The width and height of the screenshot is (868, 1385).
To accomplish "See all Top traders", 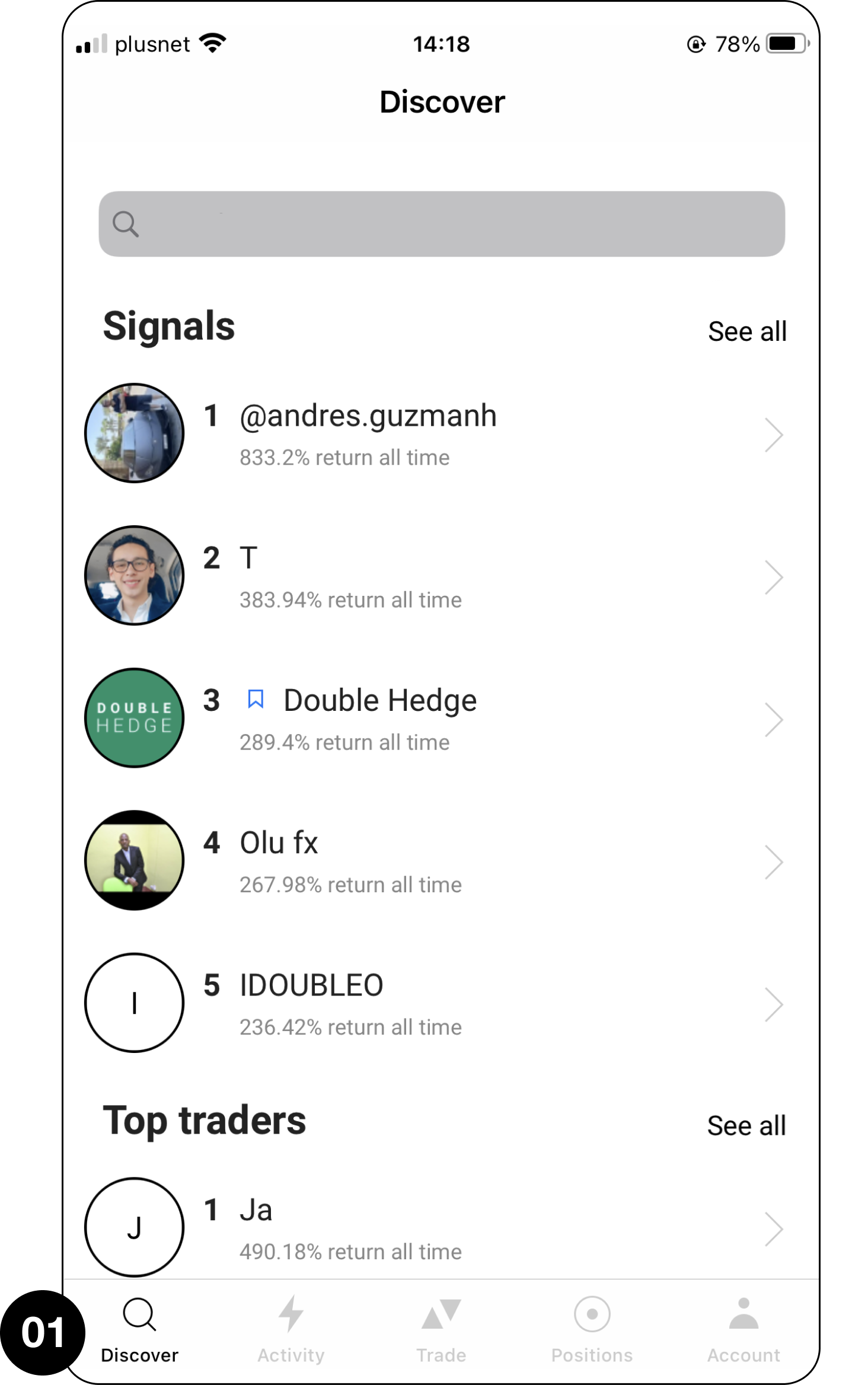I will tap(746, 1126).
